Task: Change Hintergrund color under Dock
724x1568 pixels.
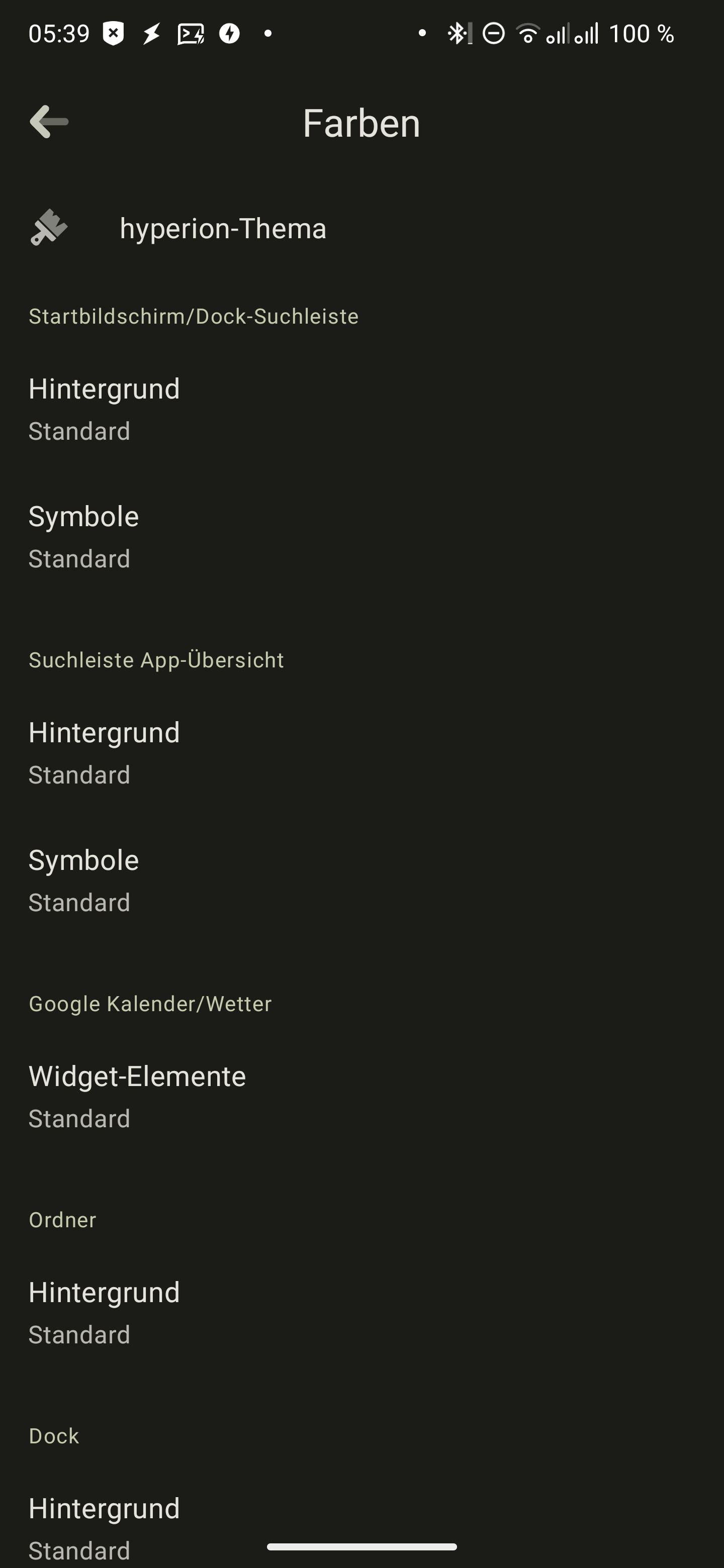Action: pos(361,1528)
